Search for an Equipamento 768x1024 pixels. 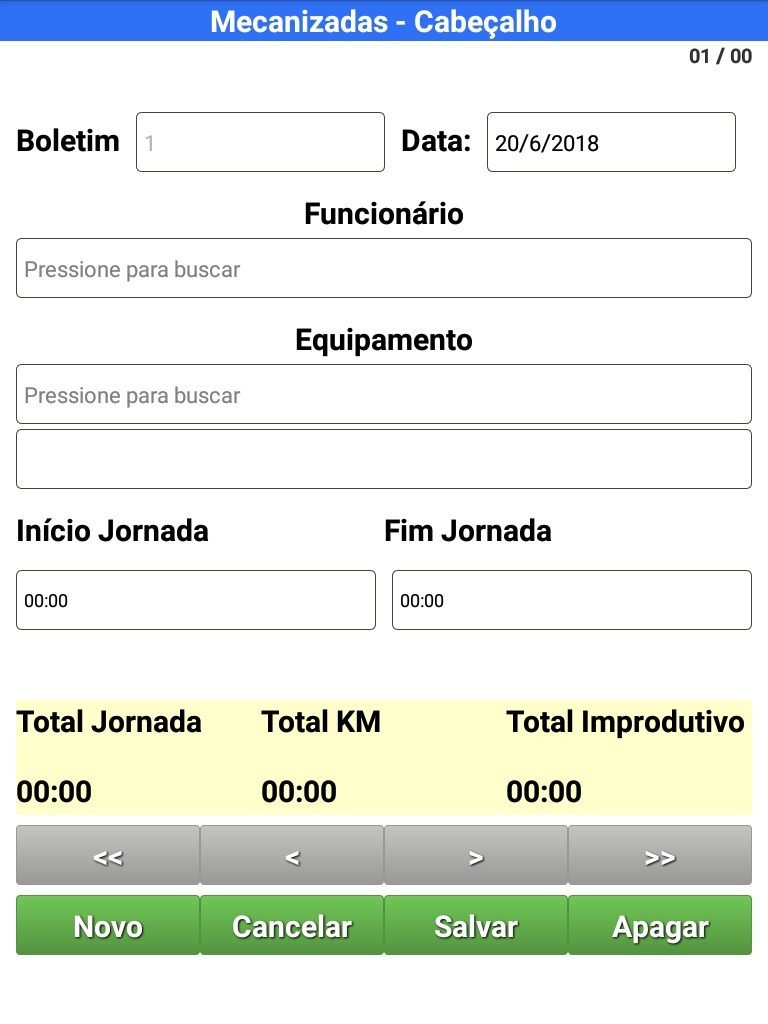pos(384,394)
